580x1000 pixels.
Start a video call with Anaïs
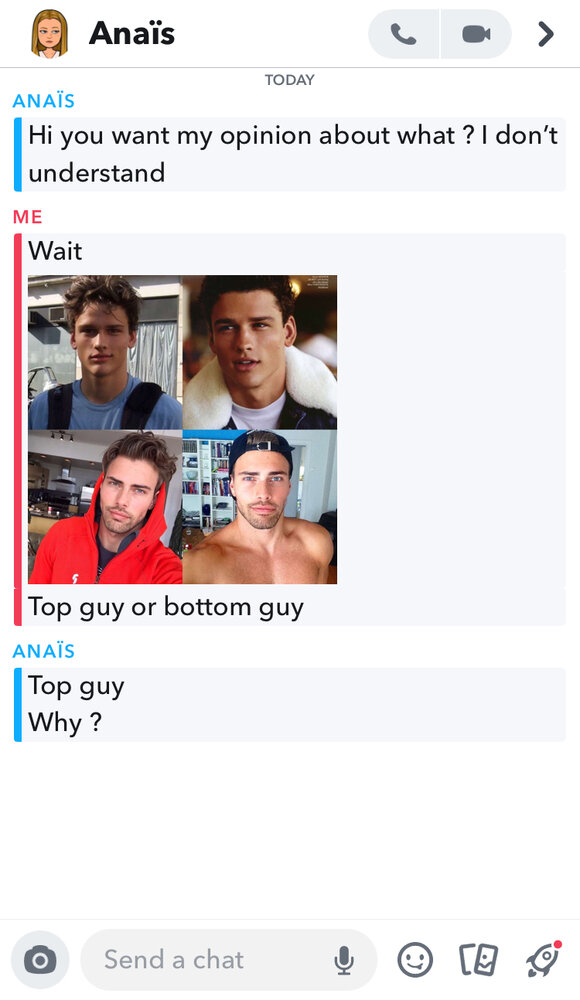[x=476, y=34]
